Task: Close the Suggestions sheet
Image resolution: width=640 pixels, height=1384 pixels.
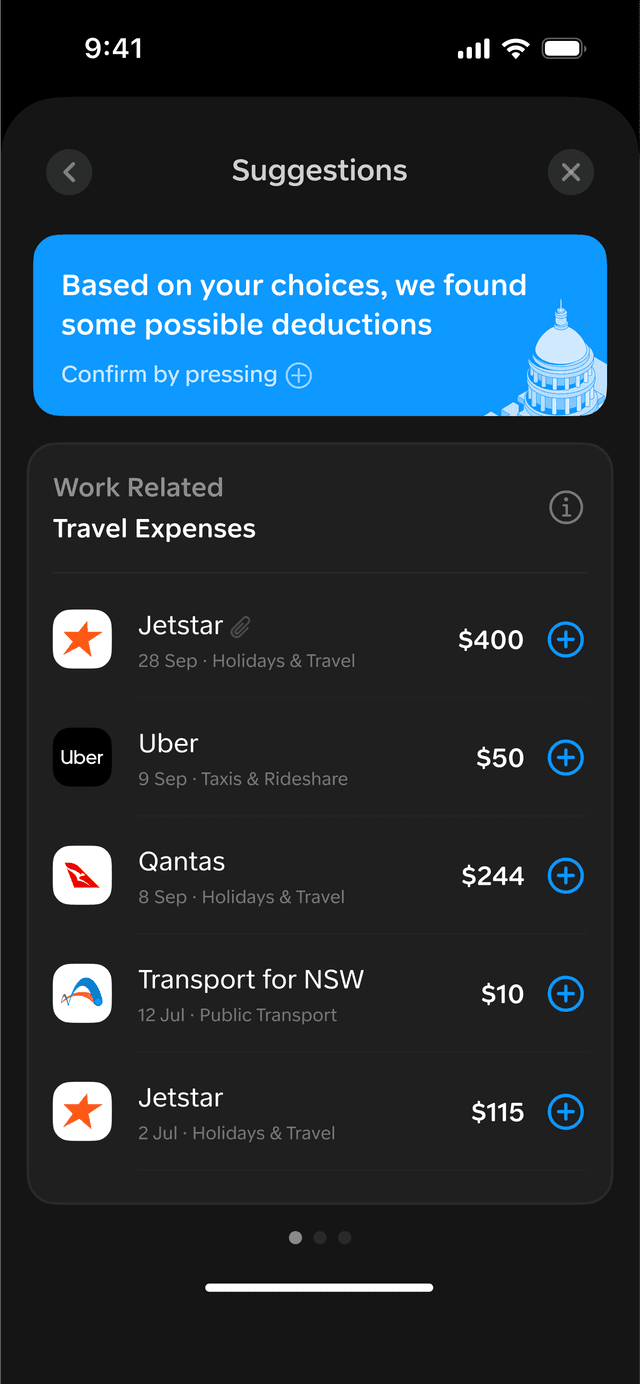Action: [571, 172]
